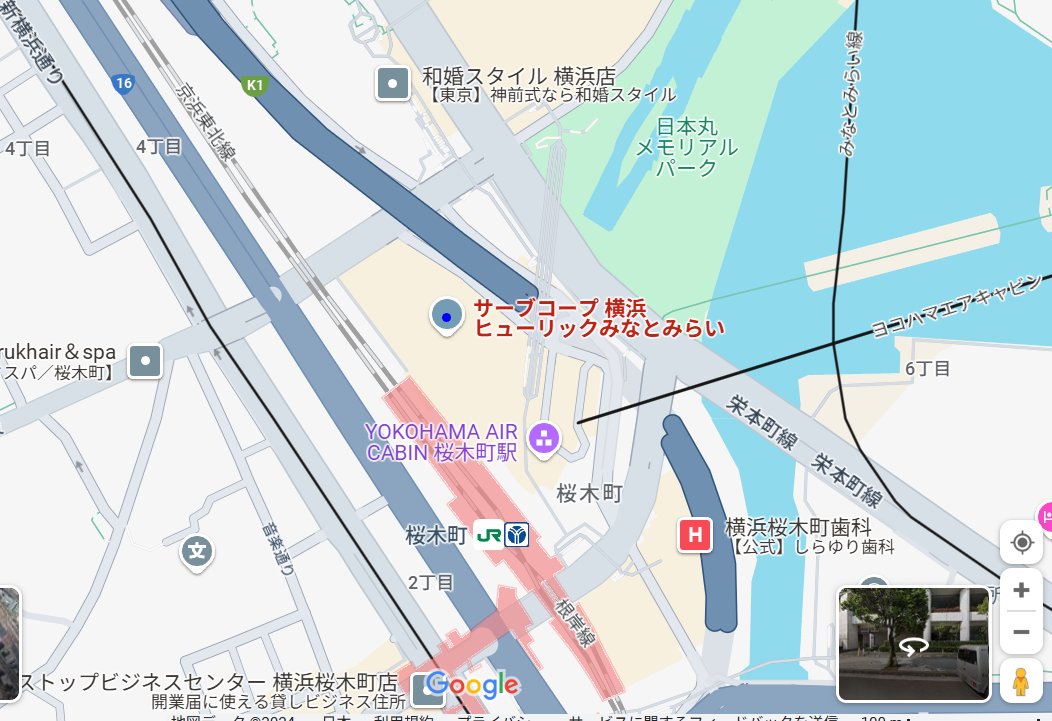Tap the 桜木町 JR station icon
Viewport: 1052px width, 721px height.
tap(490, 535)
